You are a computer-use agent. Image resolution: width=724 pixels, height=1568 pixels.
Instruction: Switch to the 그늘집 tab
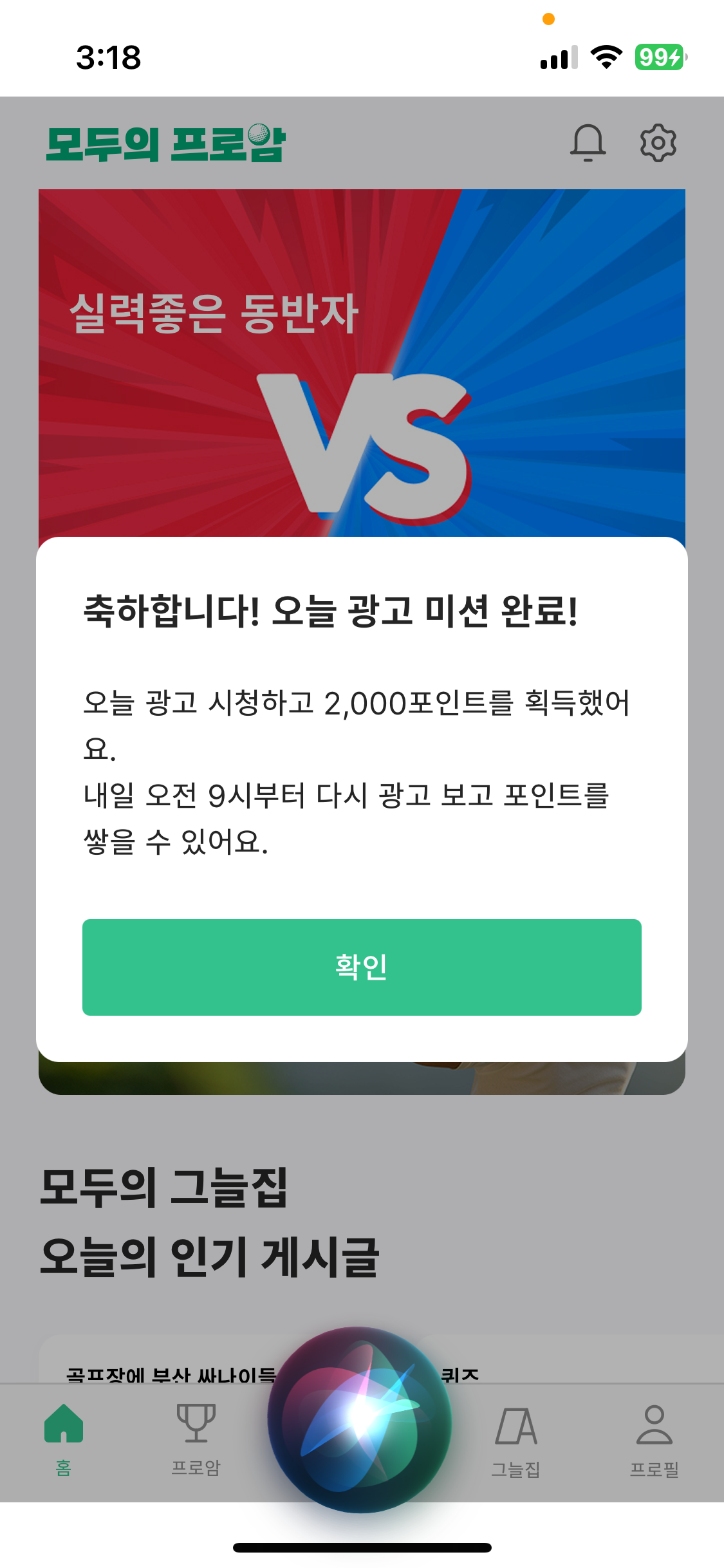515,1441
